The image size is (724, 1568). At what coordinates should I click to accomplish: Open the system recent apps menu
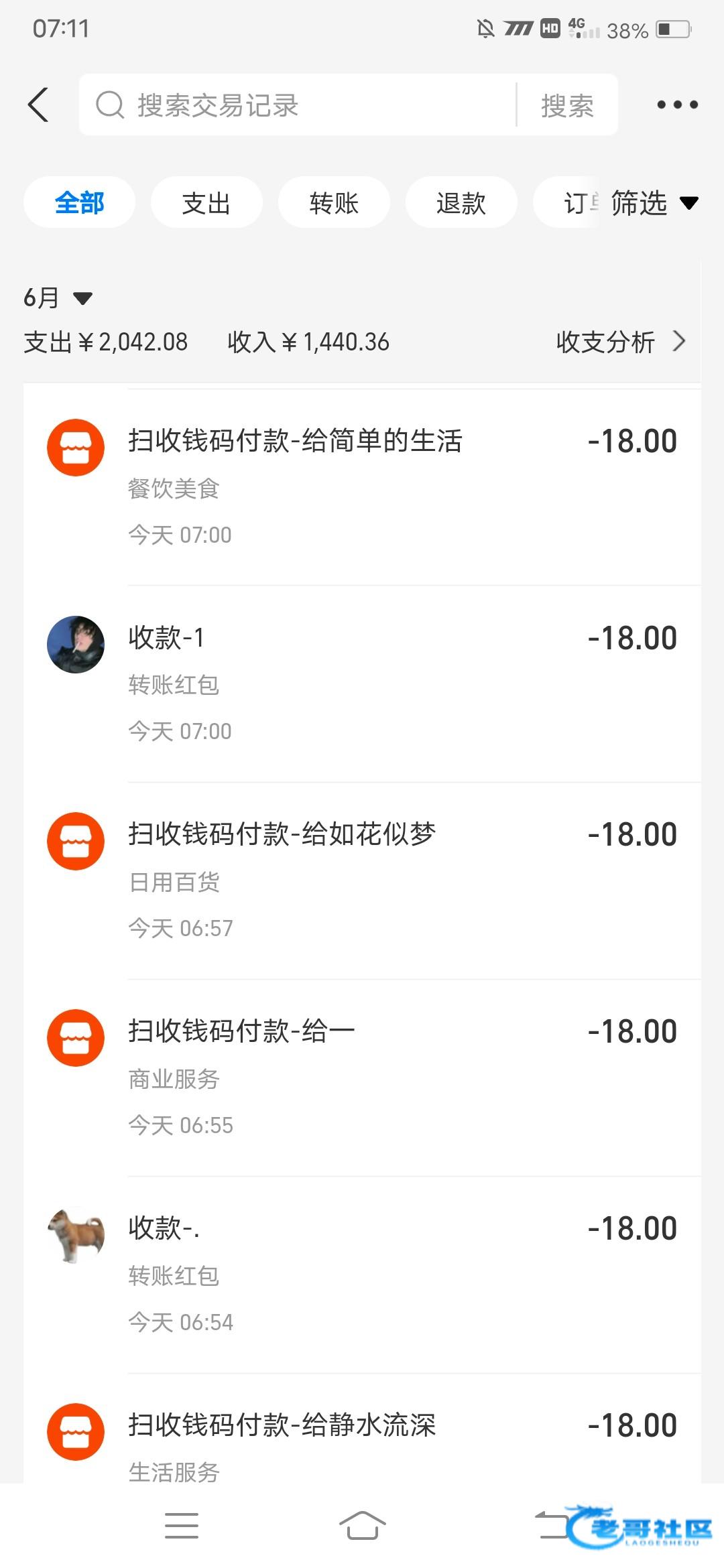point(181,1526)
